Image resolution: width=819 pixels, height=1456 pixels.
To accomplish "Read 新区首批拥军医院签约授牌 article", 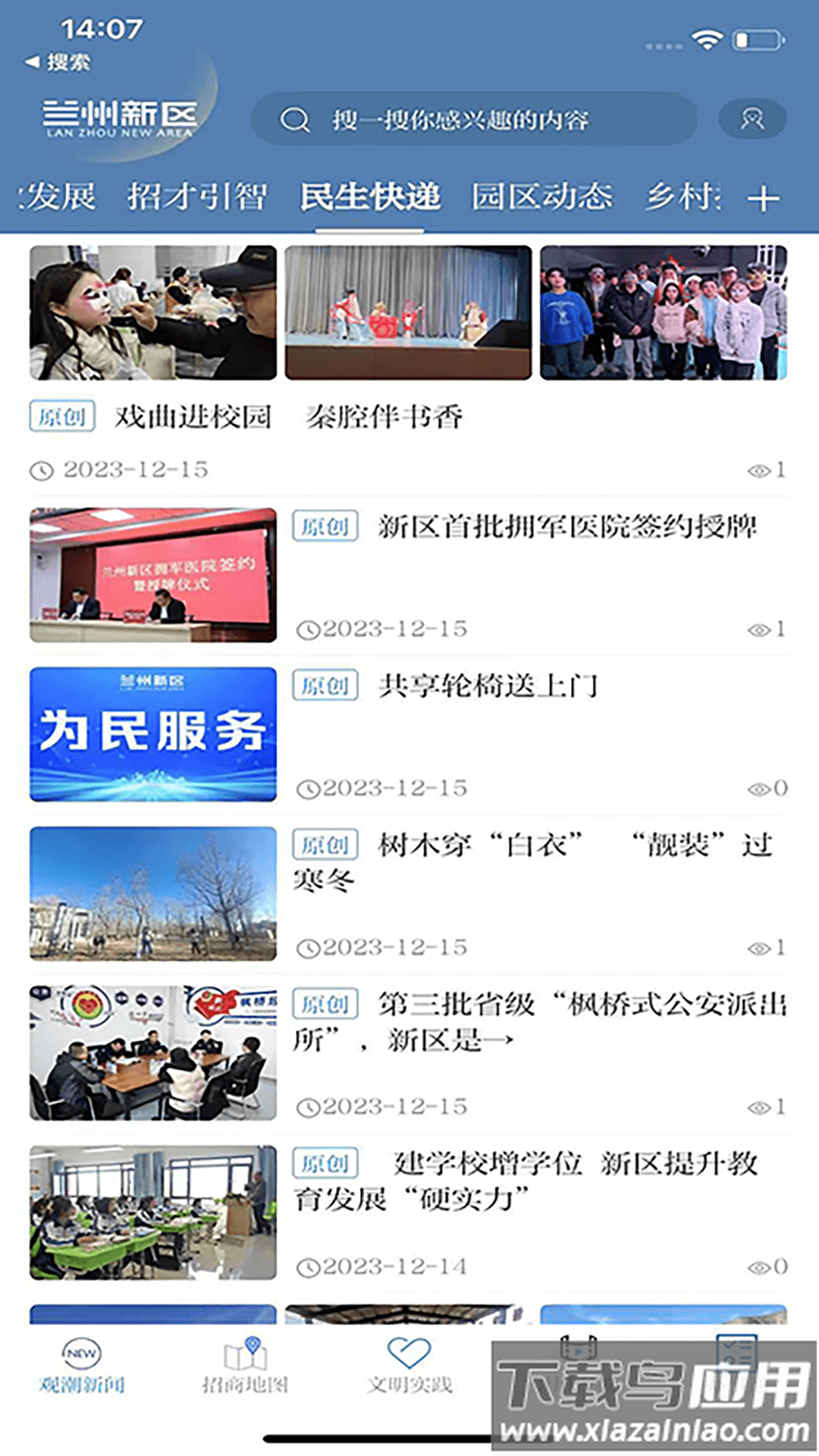I will click(x=566, y=527).
